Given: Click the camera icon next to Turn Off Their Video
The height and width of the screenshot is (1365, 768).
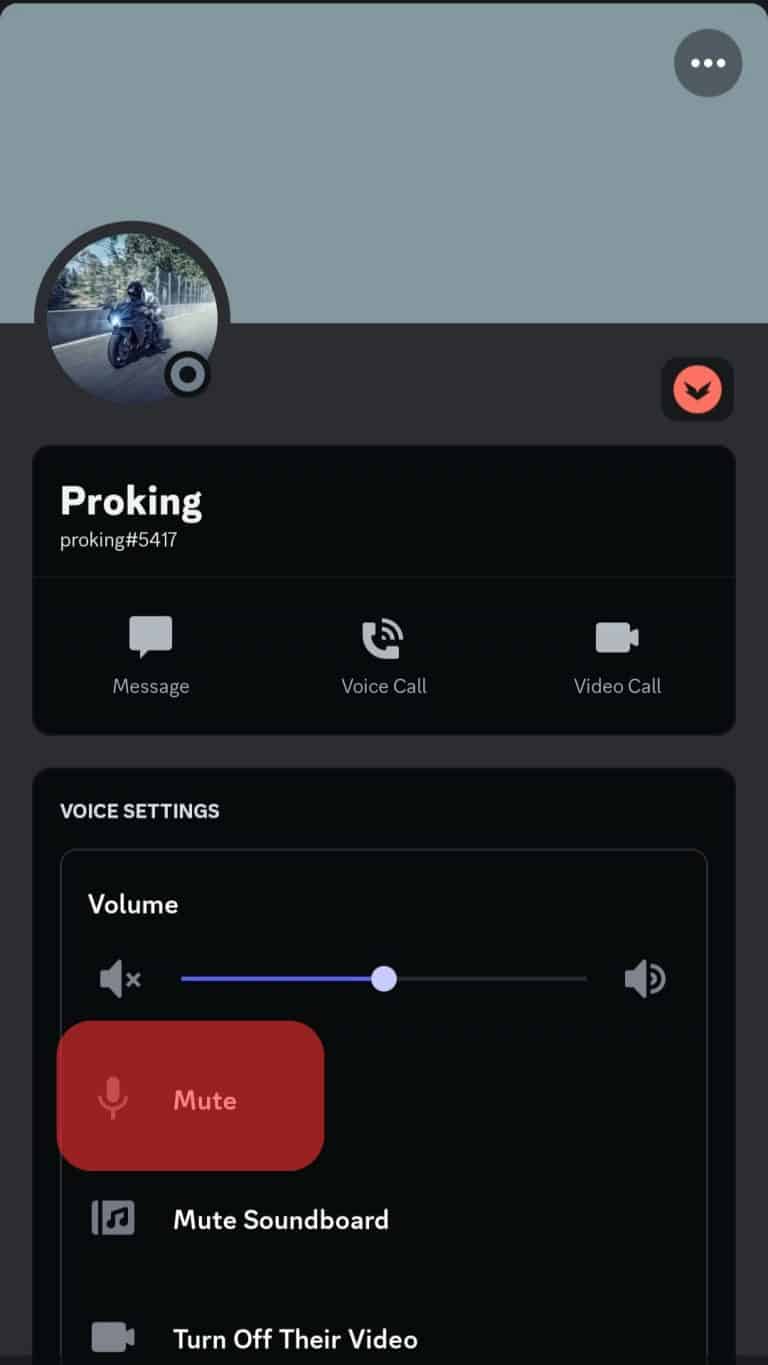Looking at the screenshot, I should (x=111, y=1336).
